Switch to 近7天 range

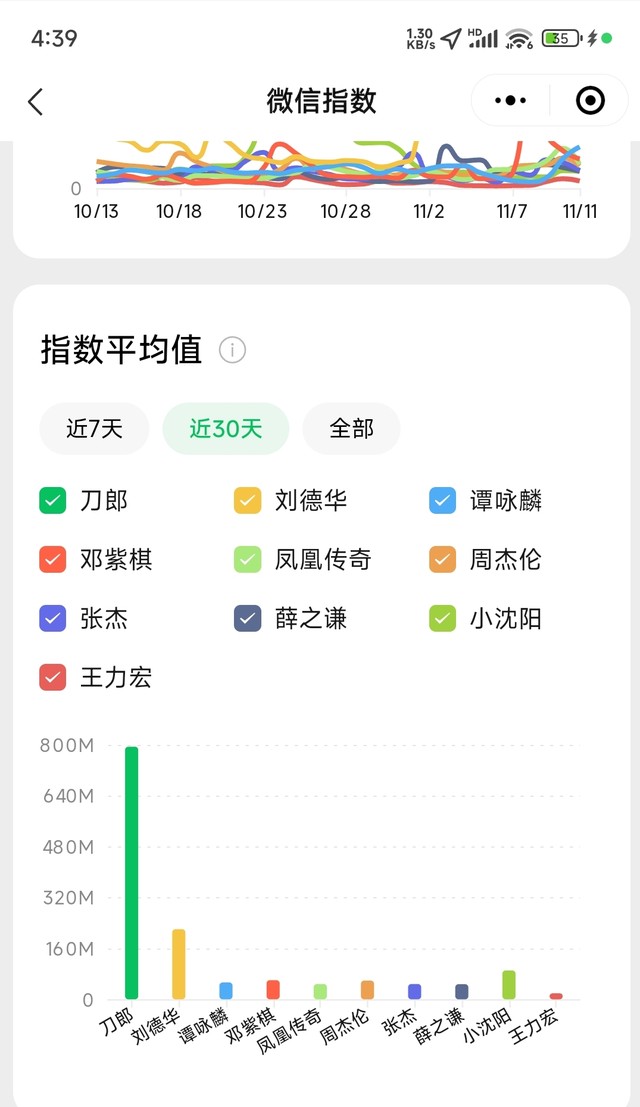pos(95,429)
